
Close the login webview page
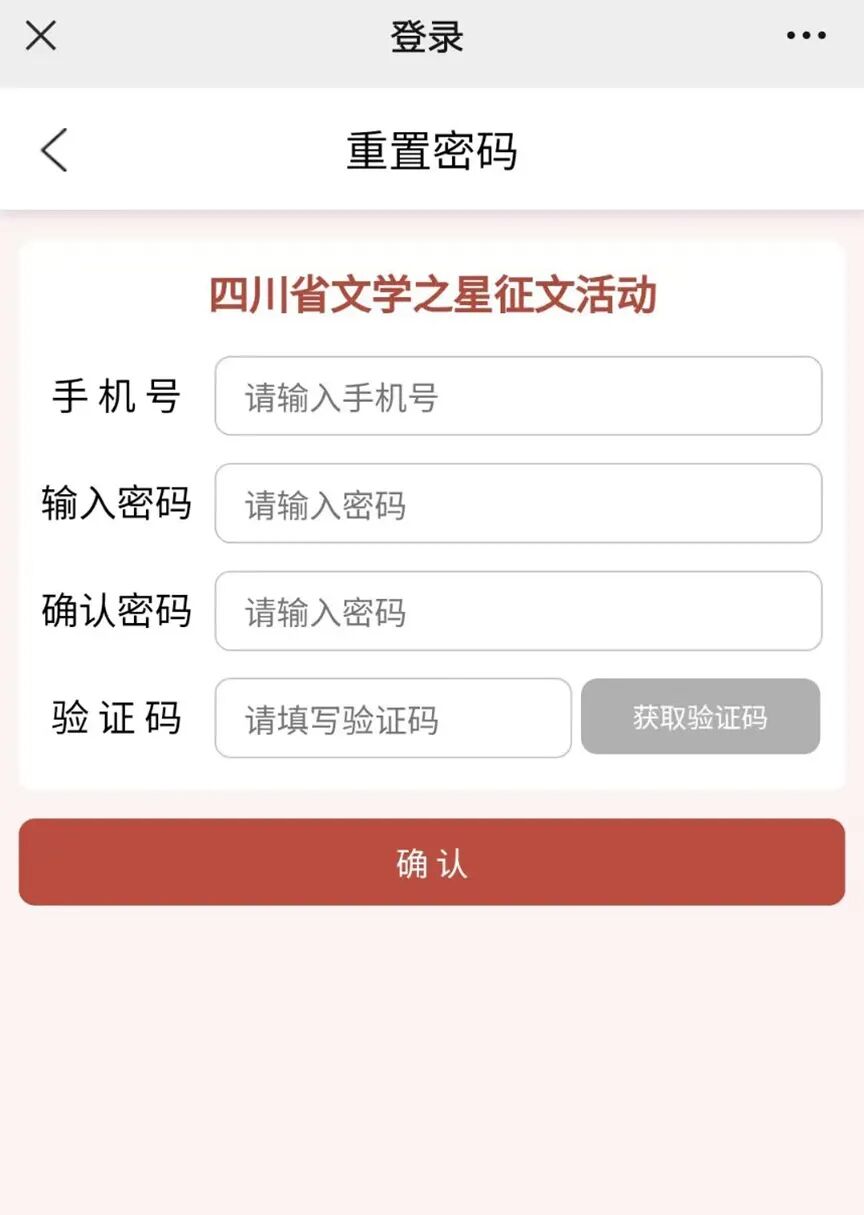(x=41, y=36)
